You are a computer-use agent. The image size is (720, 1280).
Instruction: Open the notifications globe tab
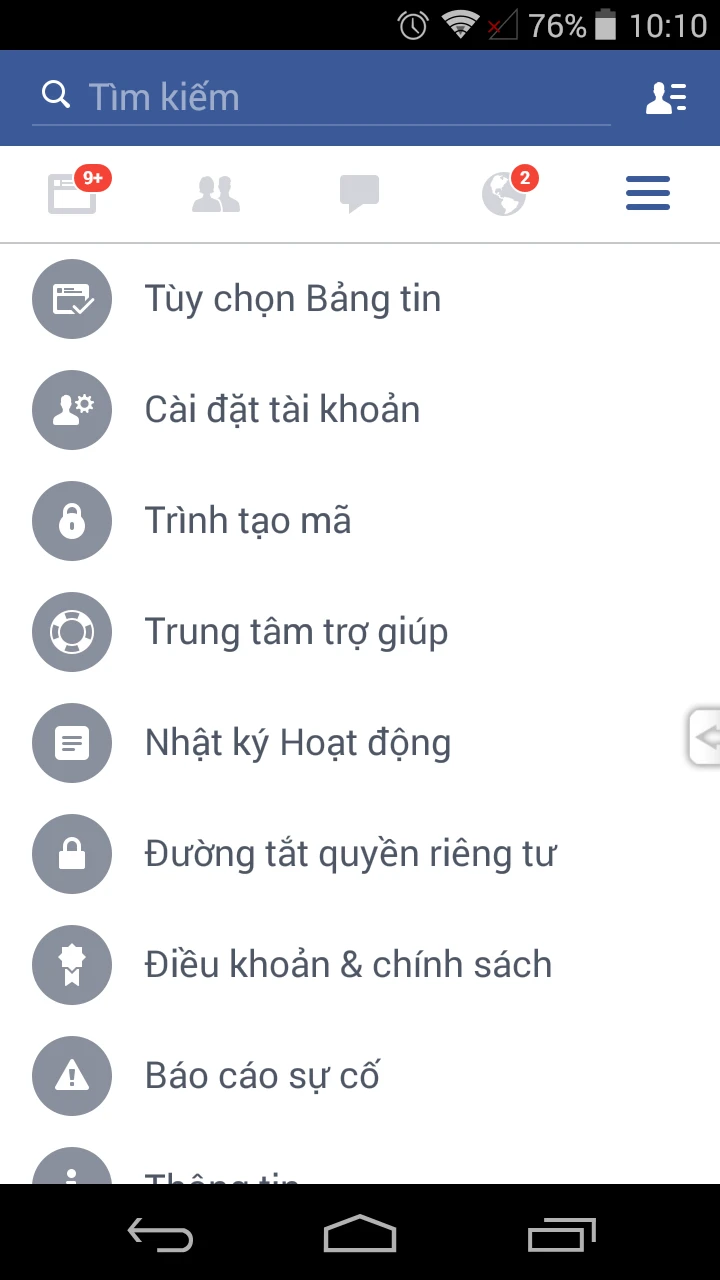[x=504, y=194]
